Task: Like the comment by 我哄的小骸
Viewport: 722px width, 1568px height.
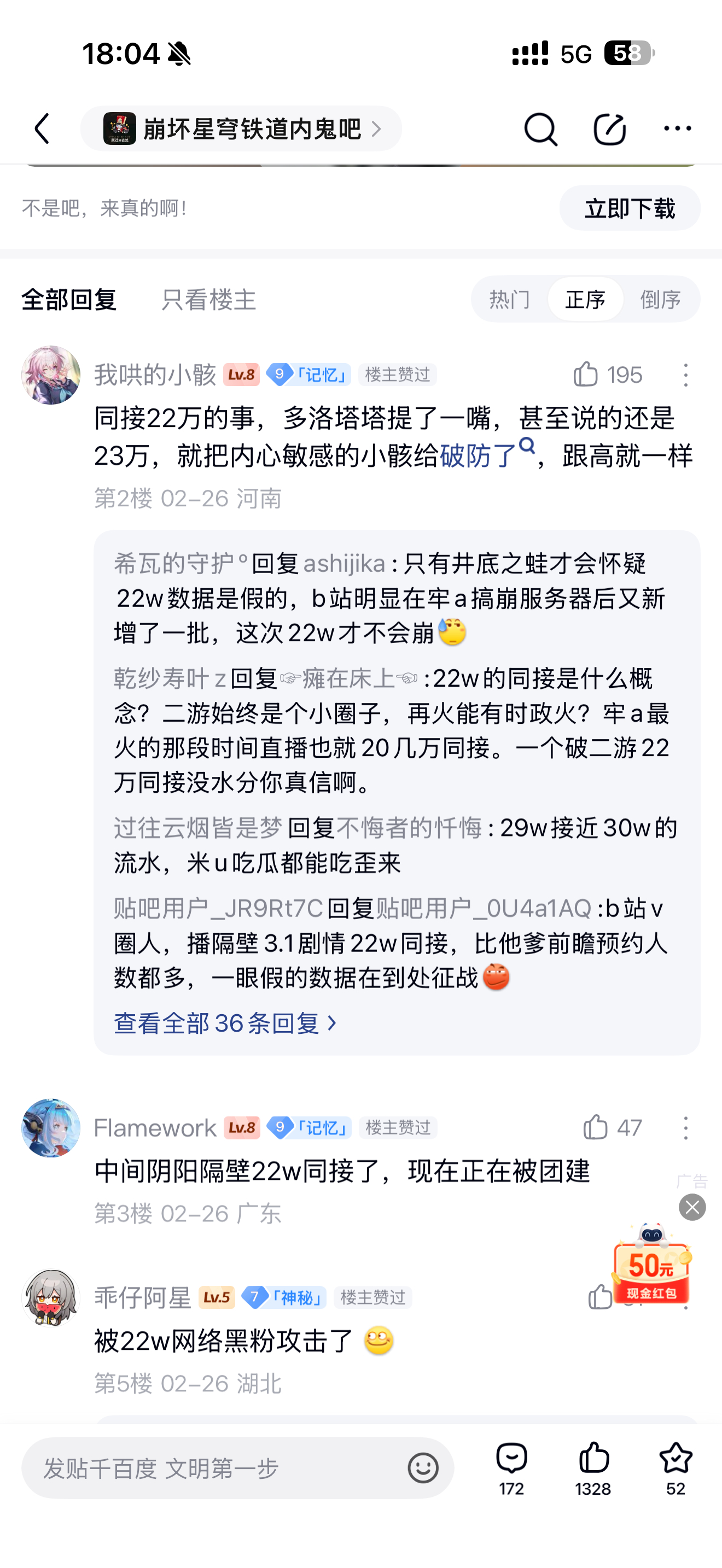Action: pyautogui.click(x=607, y=375)
